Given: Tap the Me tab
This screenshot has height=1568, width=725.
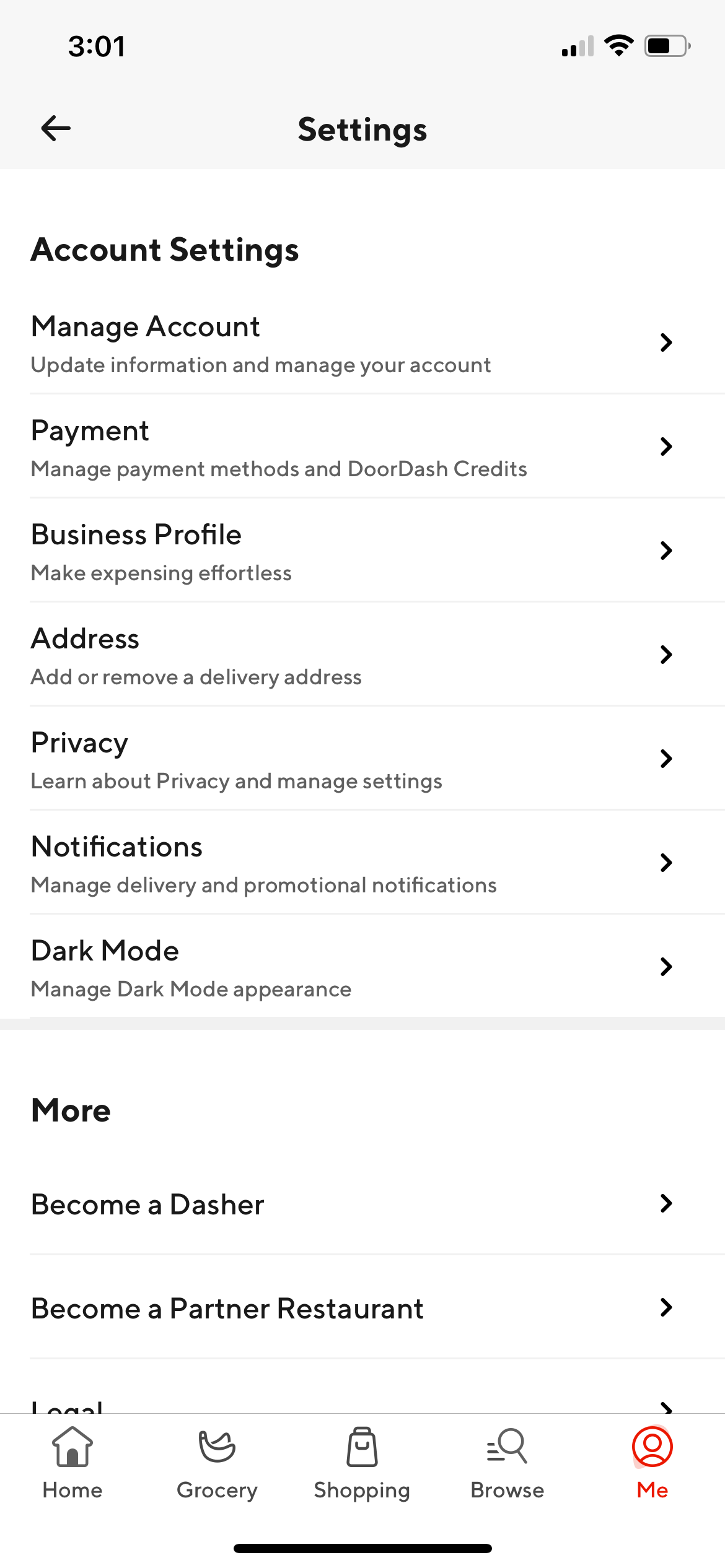Looking at the screenshot, I should [x=652, y=1463].
